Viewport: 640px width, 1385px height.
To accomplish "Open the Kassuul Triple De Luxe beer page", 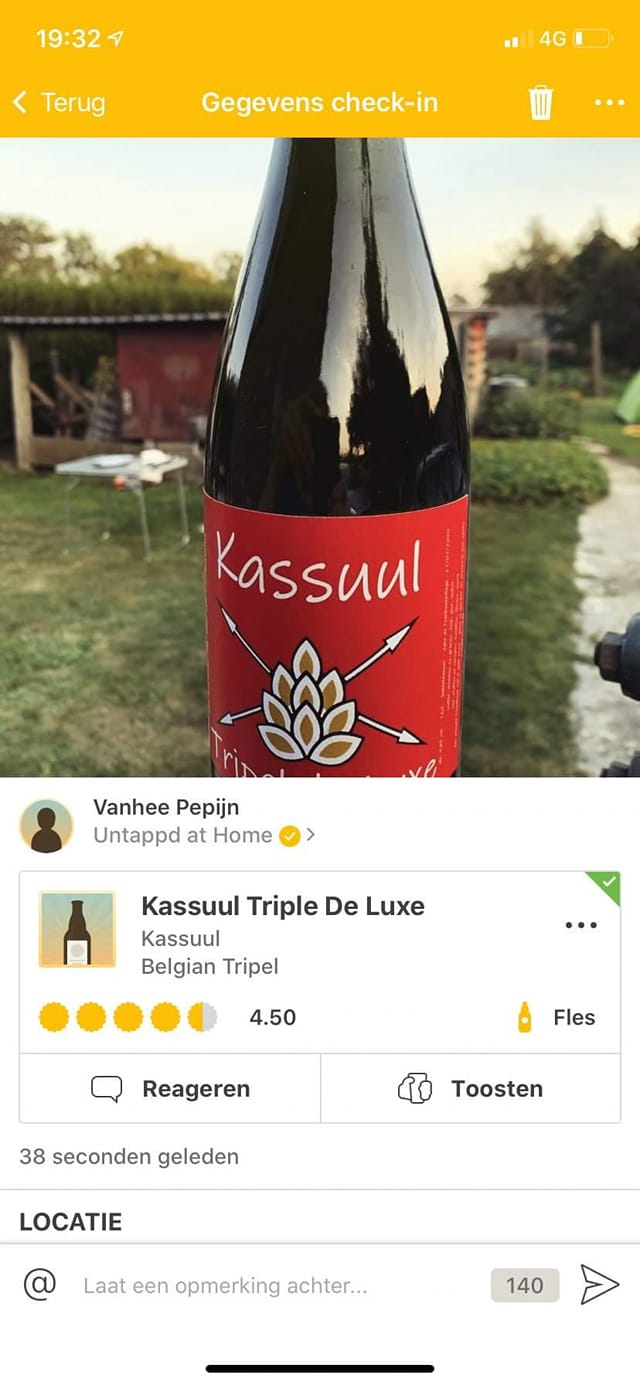I will coord(283,906).
